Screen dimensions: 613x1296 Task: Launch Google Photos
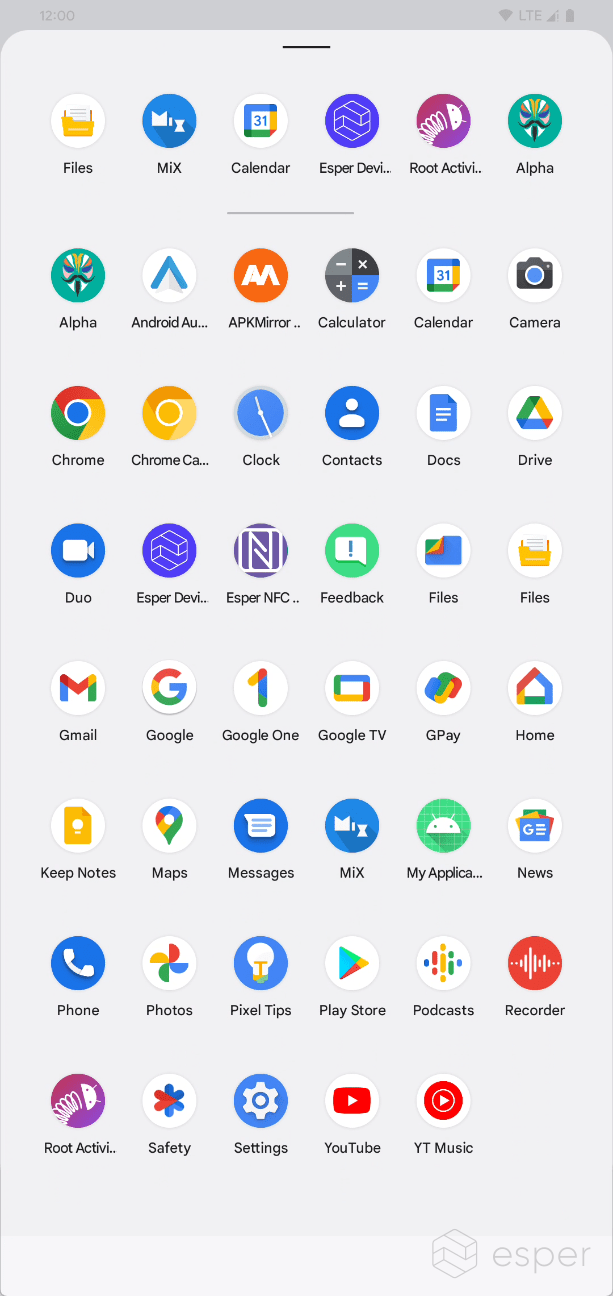pyautogui.click(x=170, y=963)
